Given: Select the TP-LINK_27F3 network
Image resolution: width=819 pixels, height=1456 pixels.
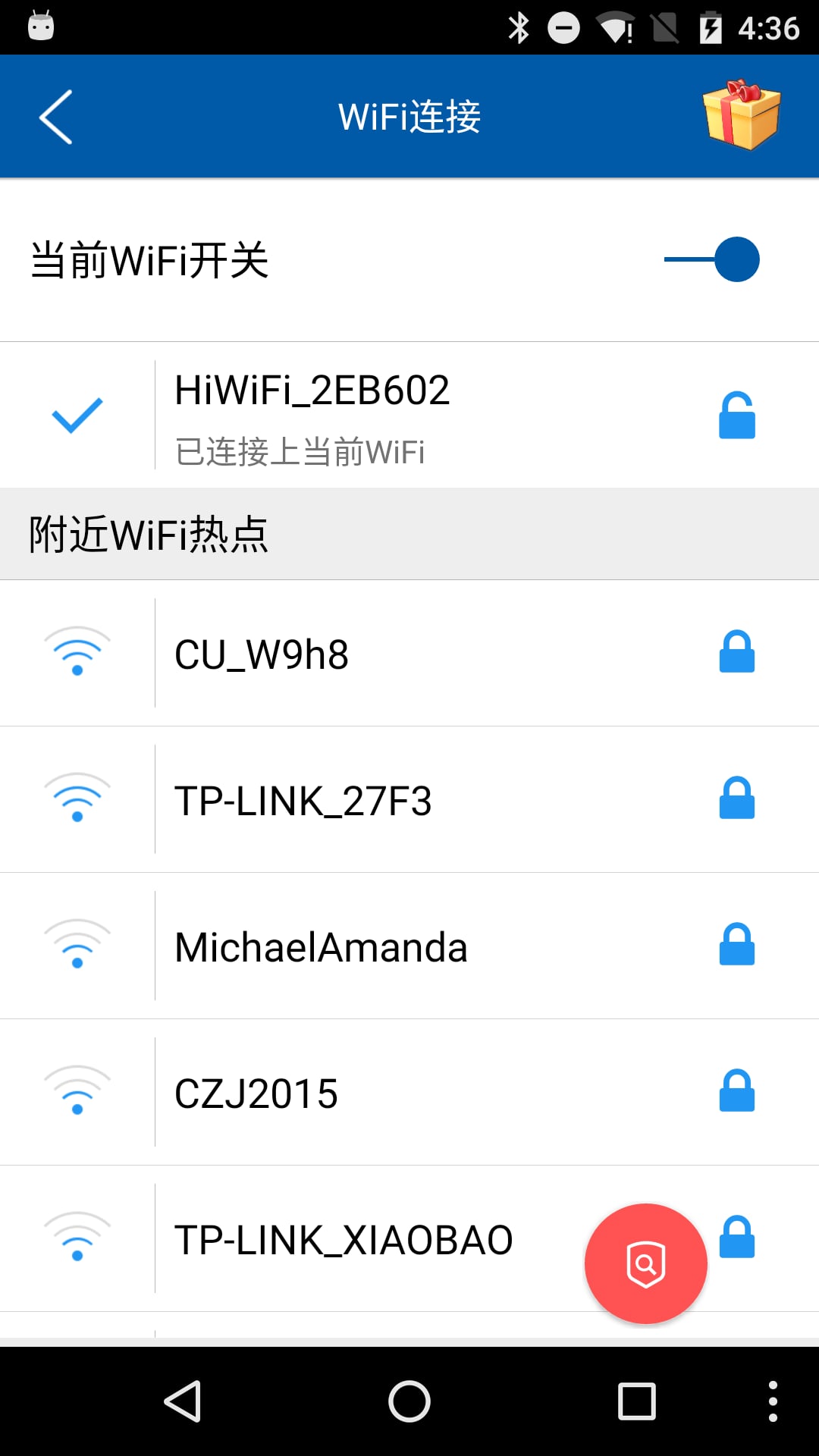Looking at the screenshot, I should (x=409, y=799).
